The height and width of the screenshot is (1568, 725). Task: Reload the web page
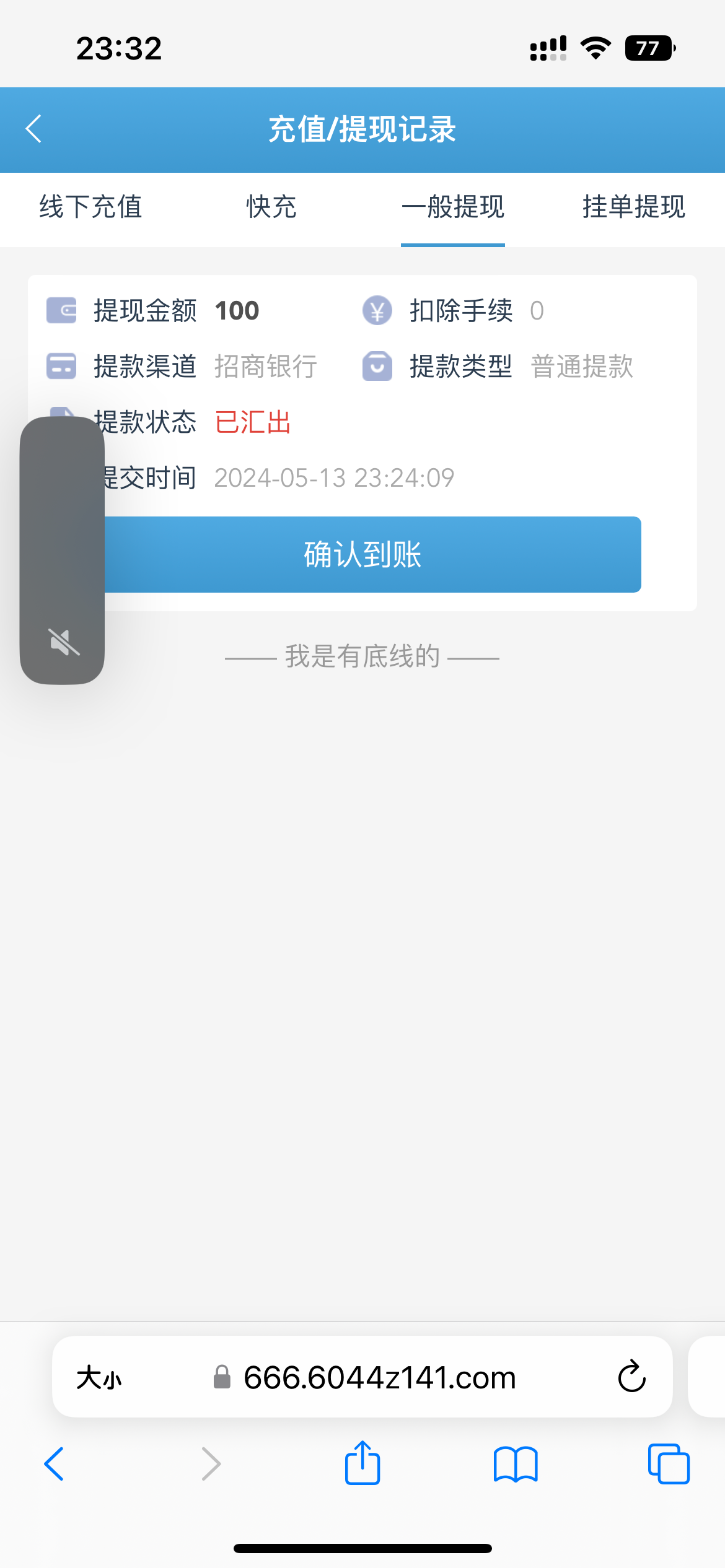(x=631, y=1377)
